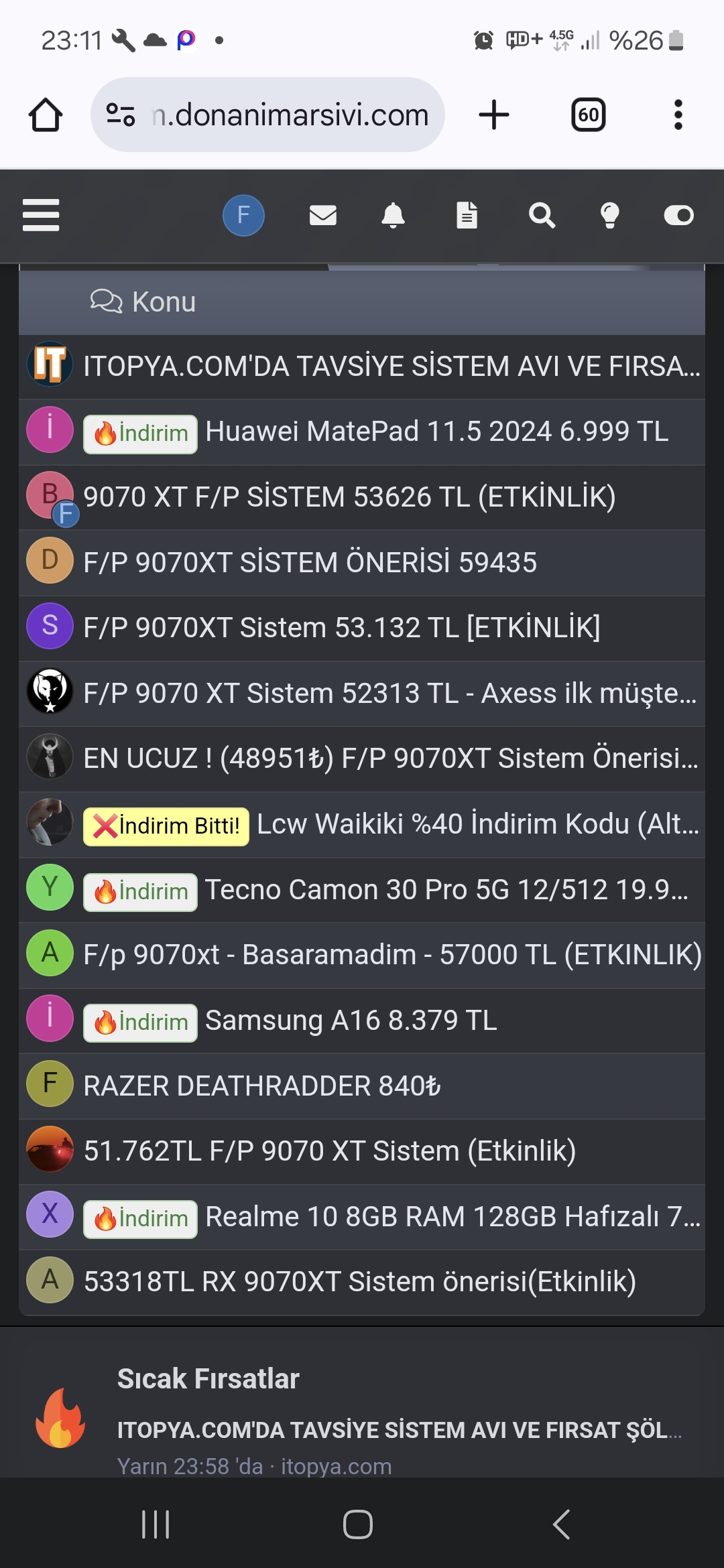Open the messages envelope icon

323,215
